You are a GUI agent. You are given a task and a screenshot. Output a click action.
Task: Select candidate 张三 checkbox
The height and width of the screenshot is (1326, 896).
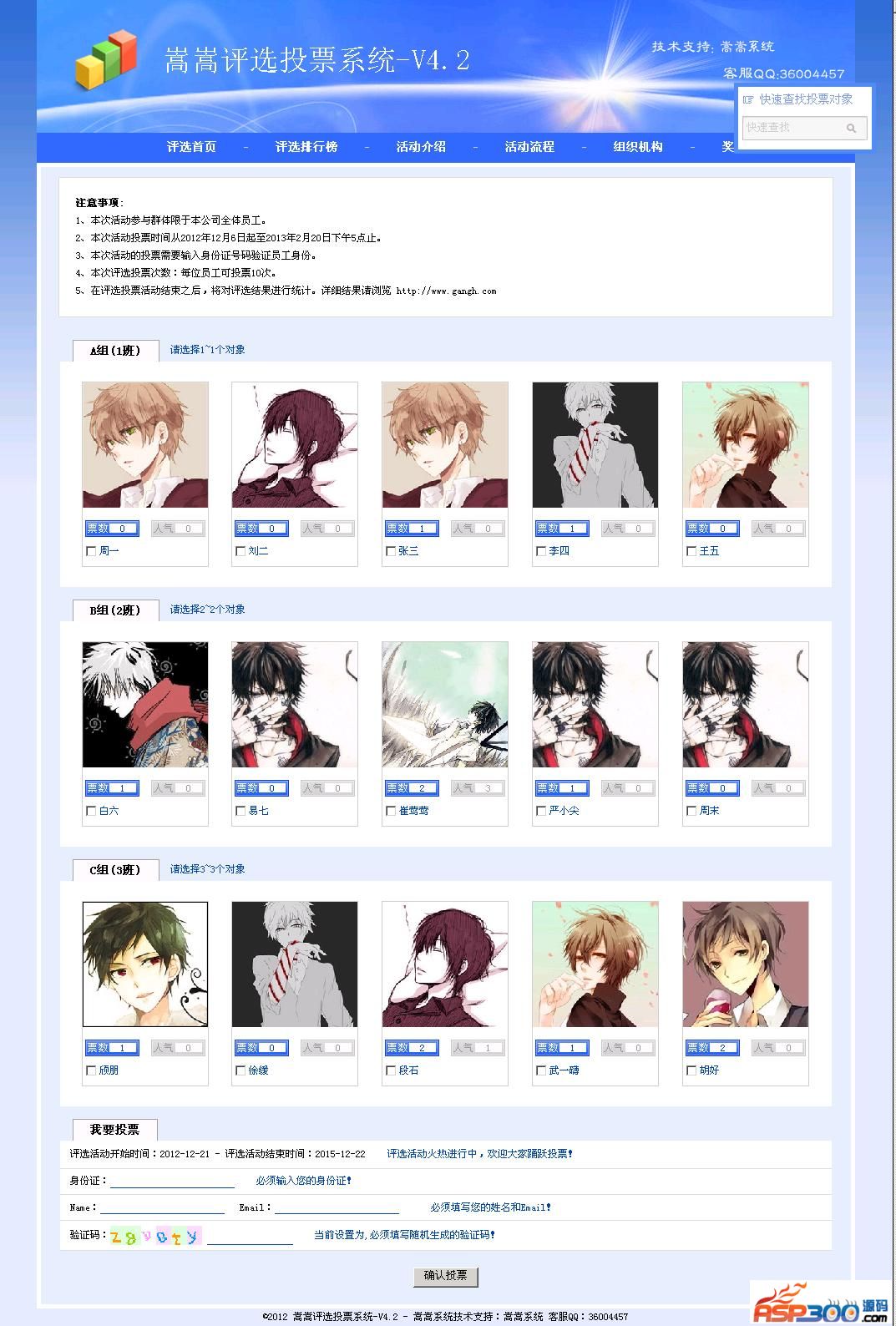pos(391,551)
